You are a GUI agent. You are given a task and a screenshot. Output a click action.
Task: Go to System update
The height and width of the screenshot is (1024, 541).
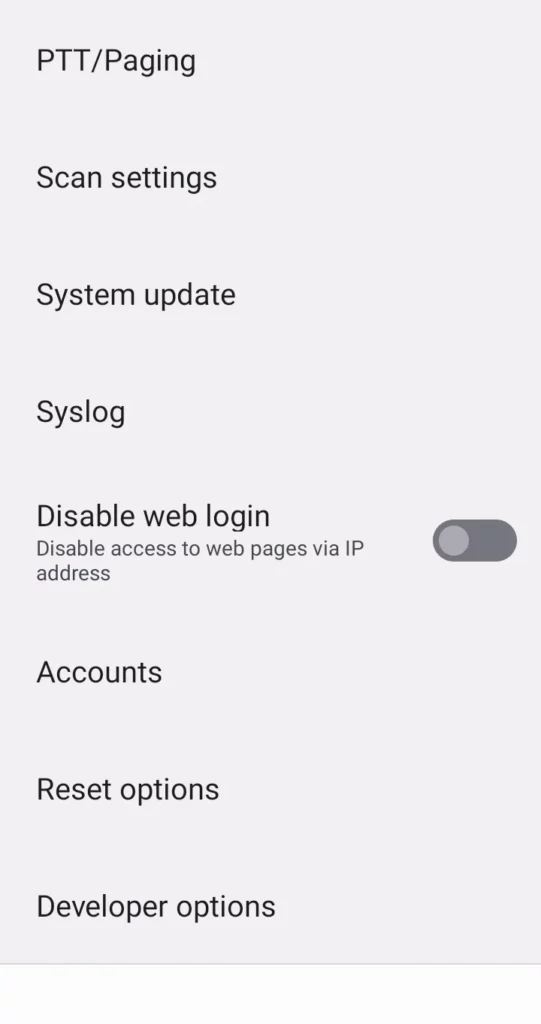click(x=270, y=295)
